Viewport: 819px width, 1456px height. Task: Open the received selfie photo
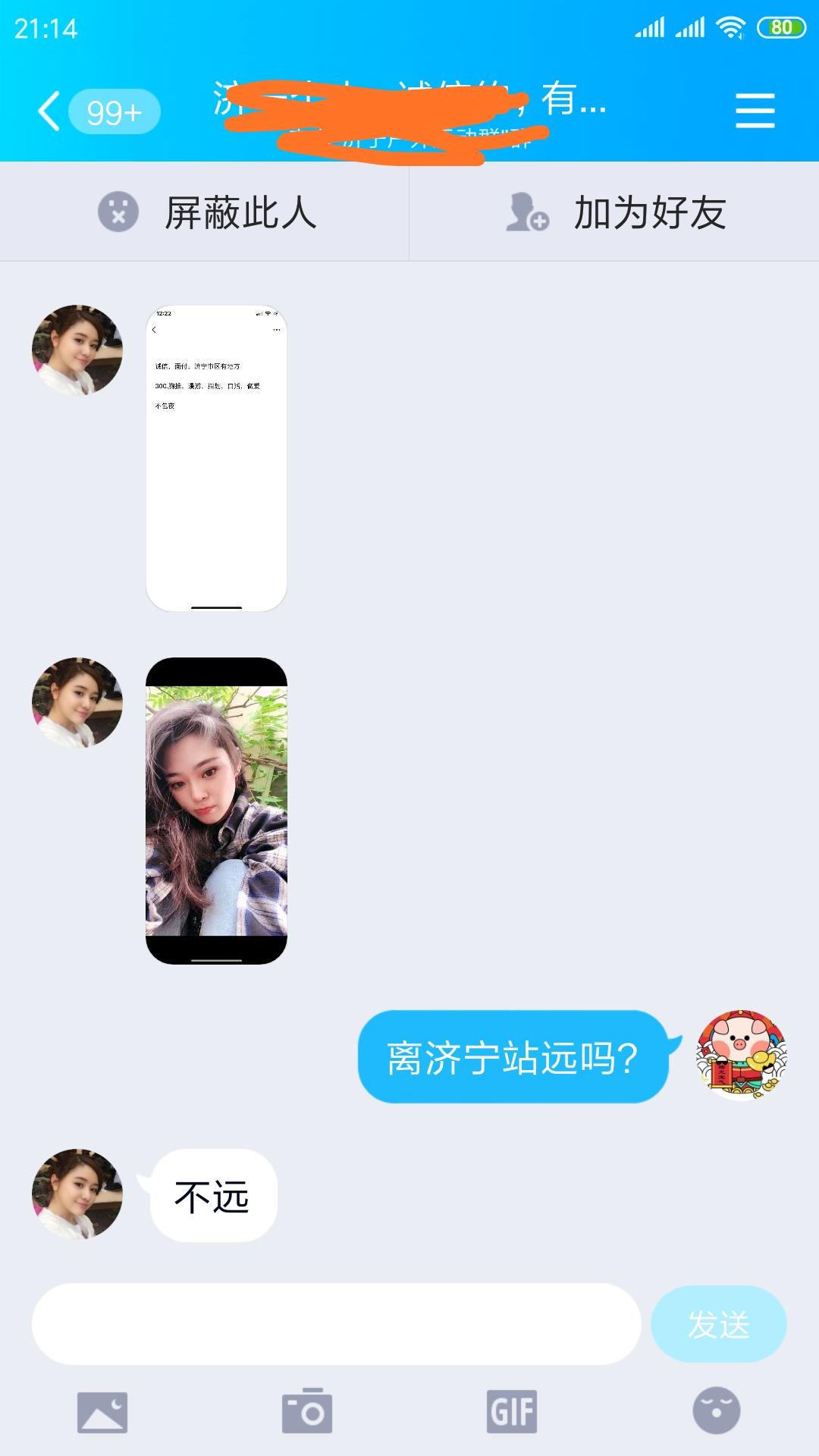(x=216, y=811)
